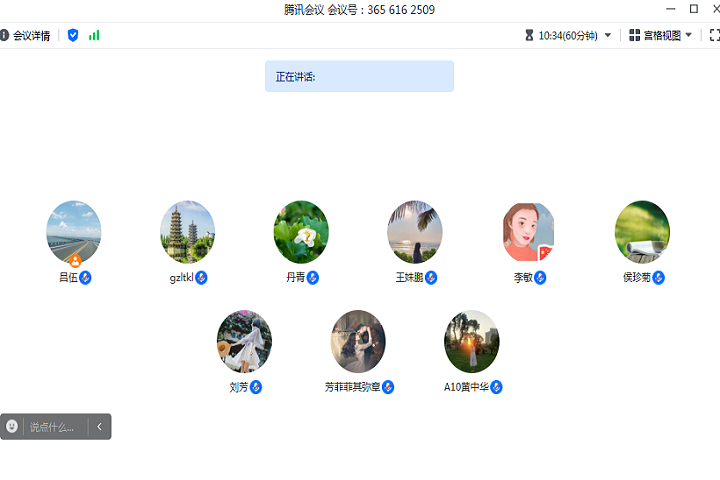The height and width of the screenshot is (480, 720).
Task: Open the security shield icon
Action: pos(73,35)
